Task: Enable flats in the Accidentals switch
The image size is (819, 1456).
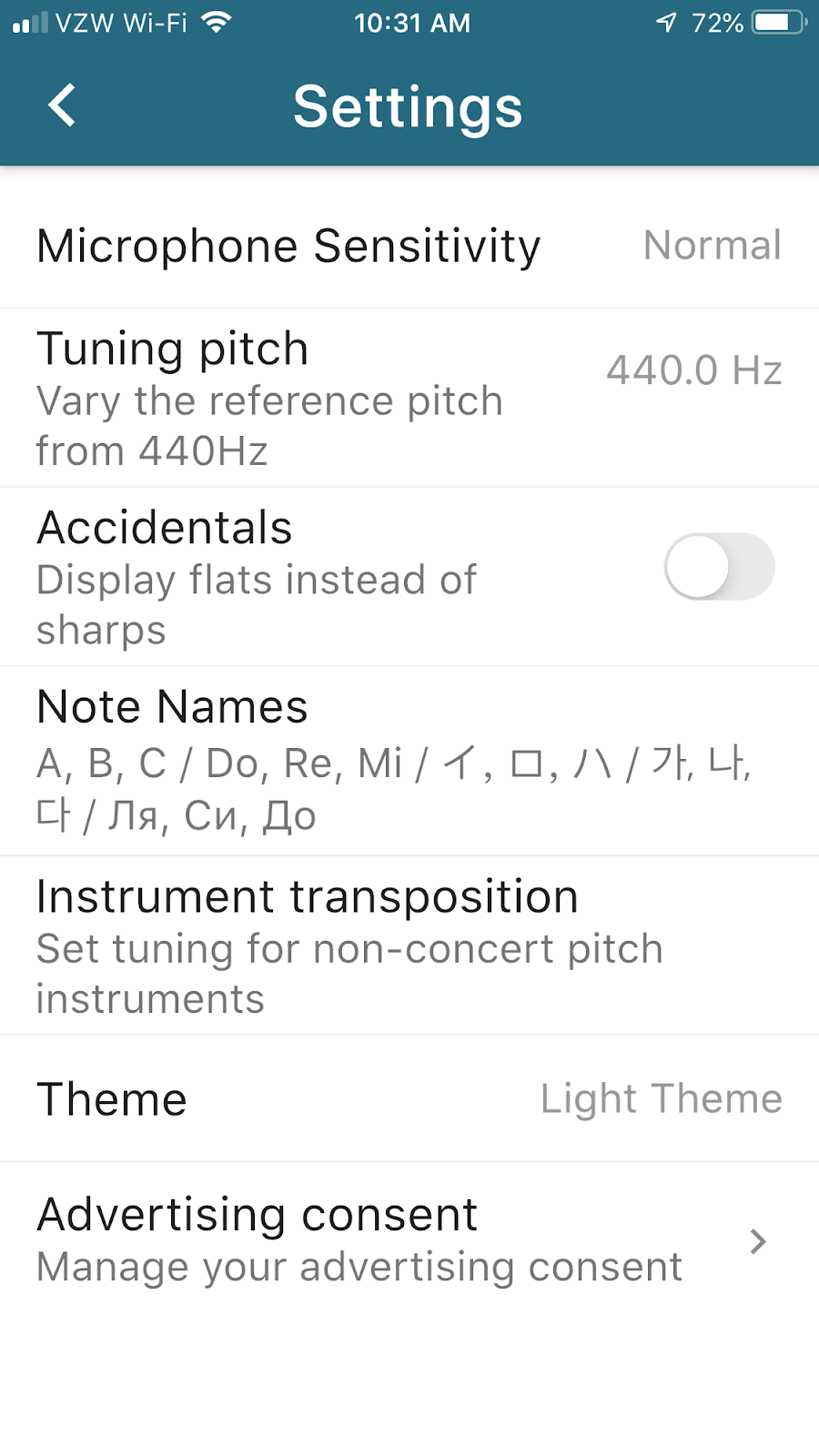Action: tap(719, 567)
